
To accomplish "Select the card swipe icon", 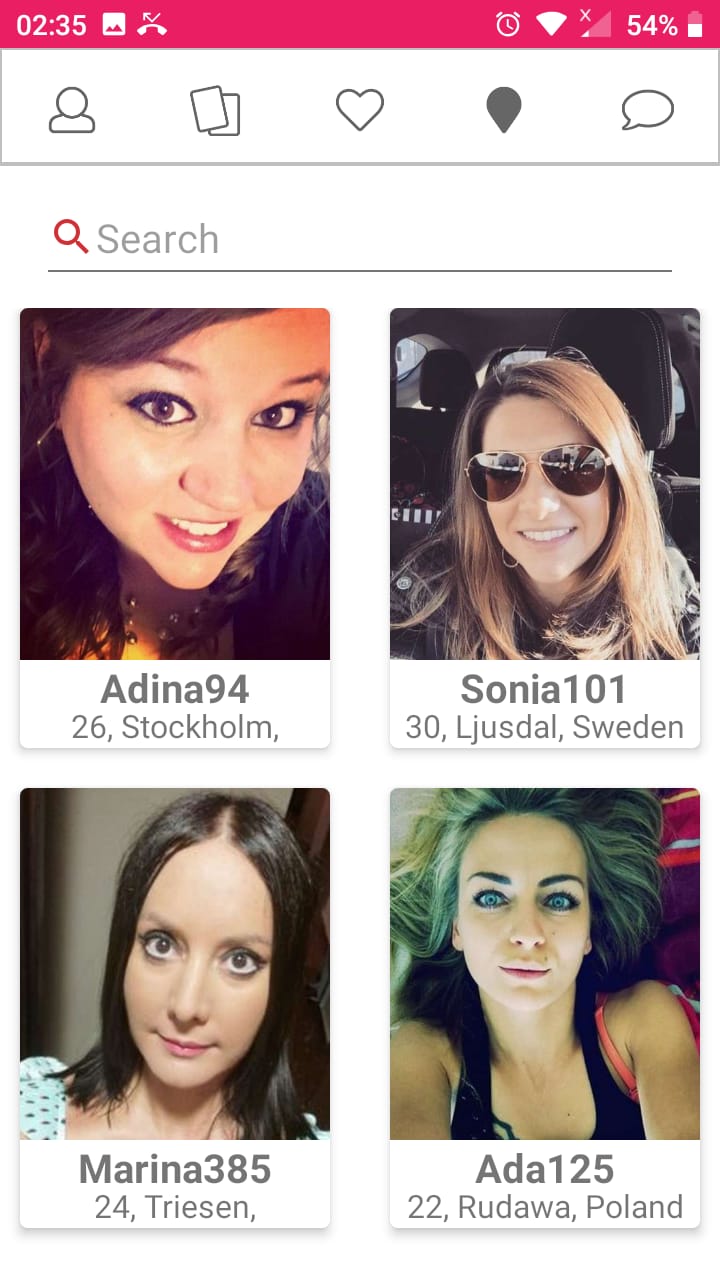I will pos(215,110).
